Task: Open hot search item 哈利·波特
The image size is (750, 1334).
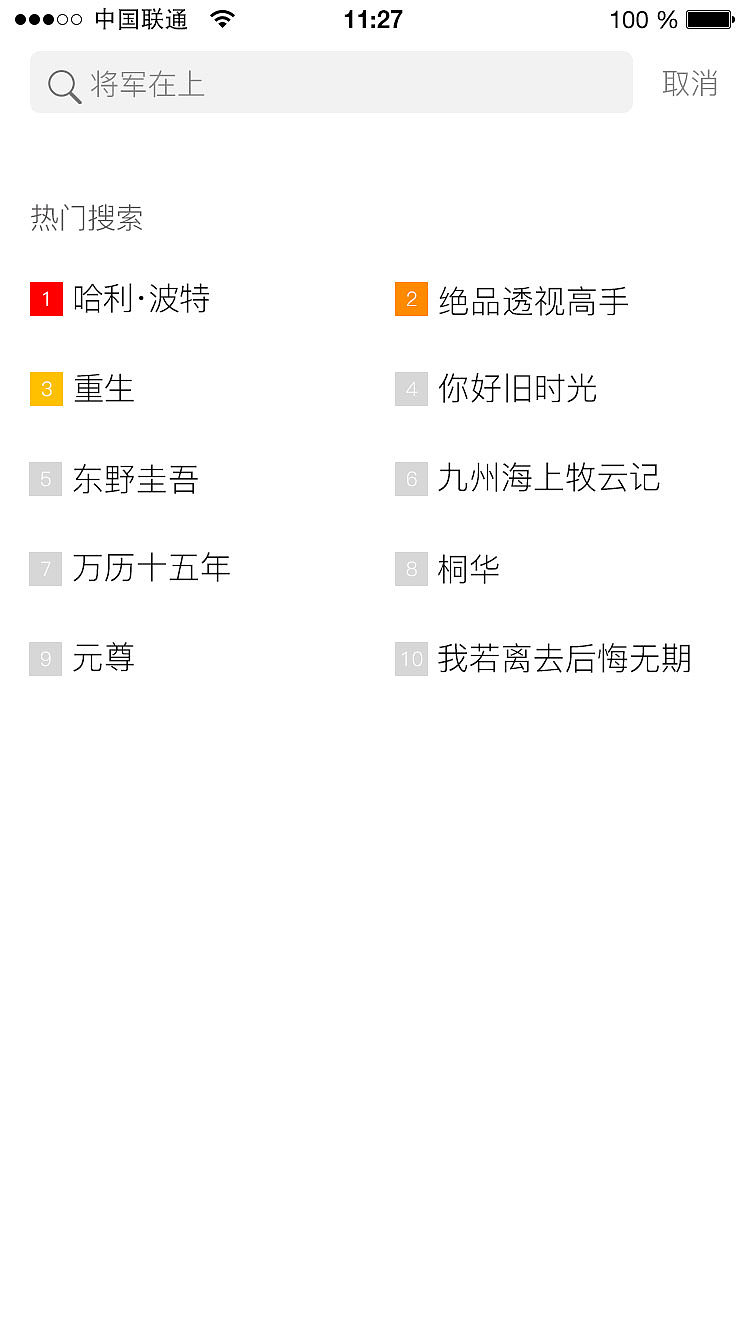Action: (x=142, y=298)
